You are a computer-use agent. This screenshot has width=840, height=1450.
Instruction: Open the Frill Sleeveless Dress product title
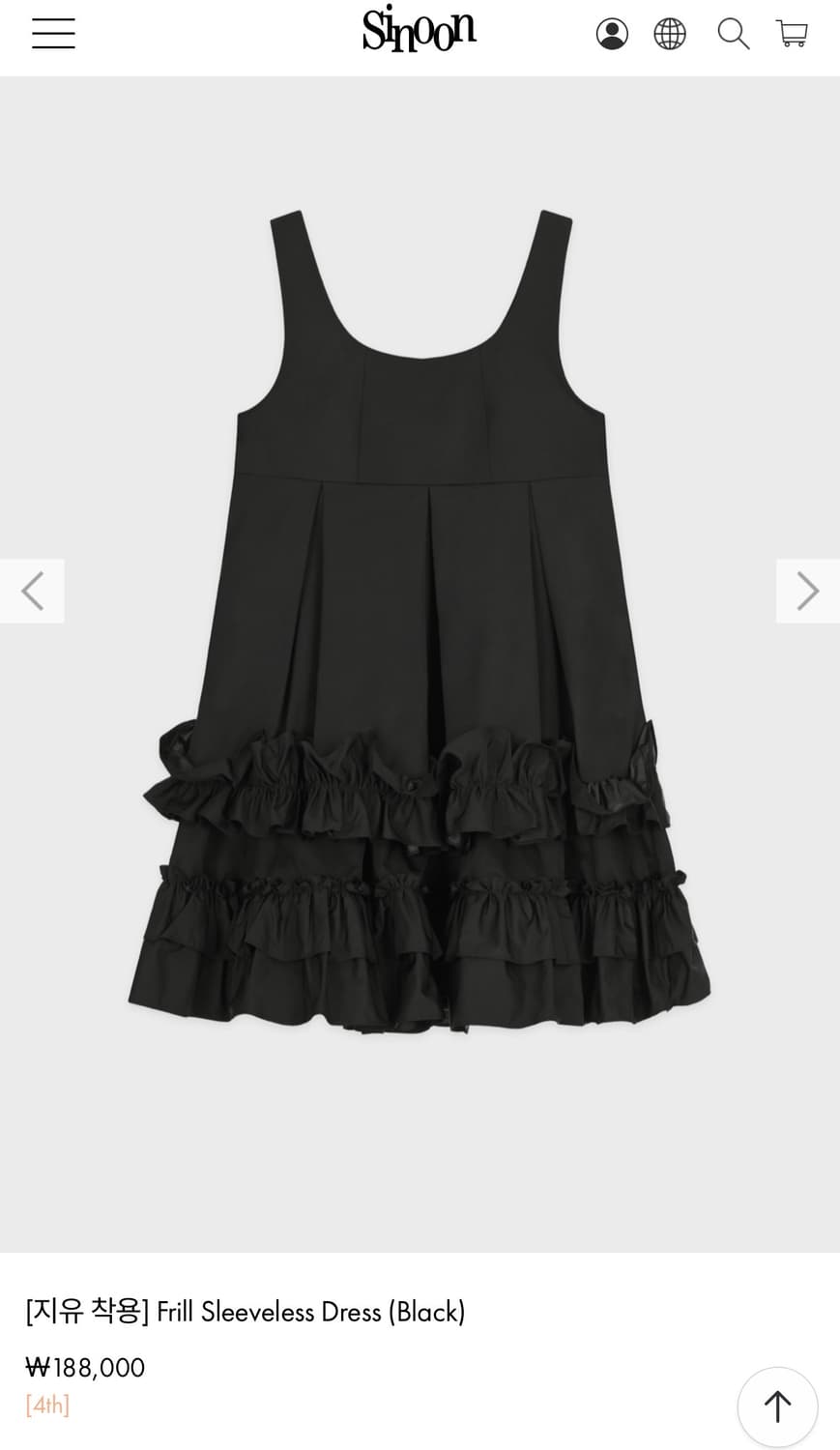[x=244, y=1312]
